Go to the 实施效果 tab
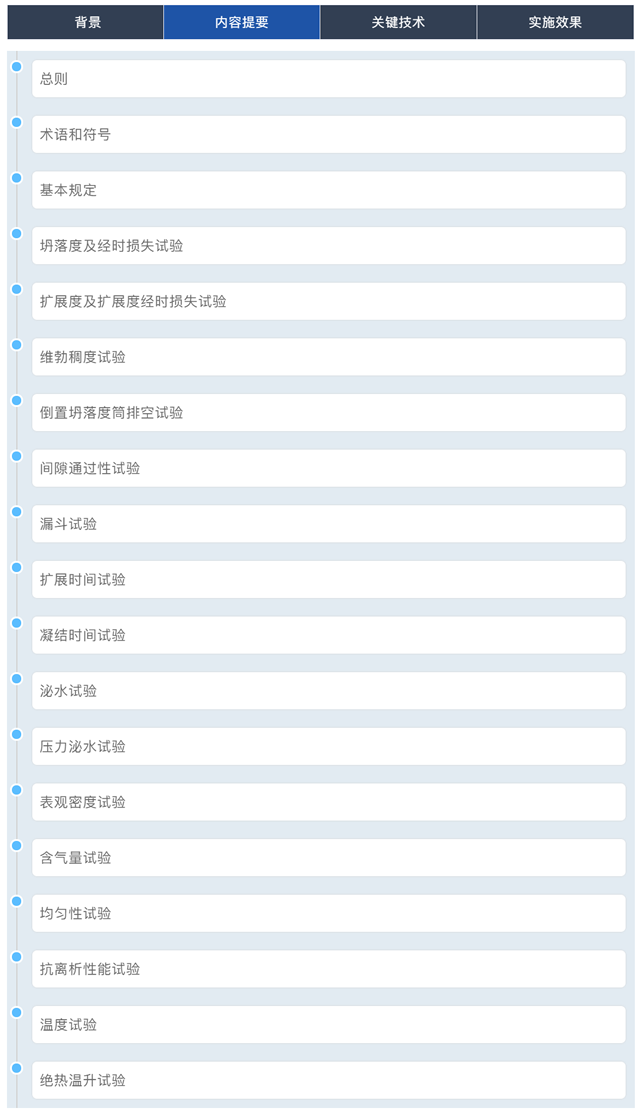 tap(555, 22)
